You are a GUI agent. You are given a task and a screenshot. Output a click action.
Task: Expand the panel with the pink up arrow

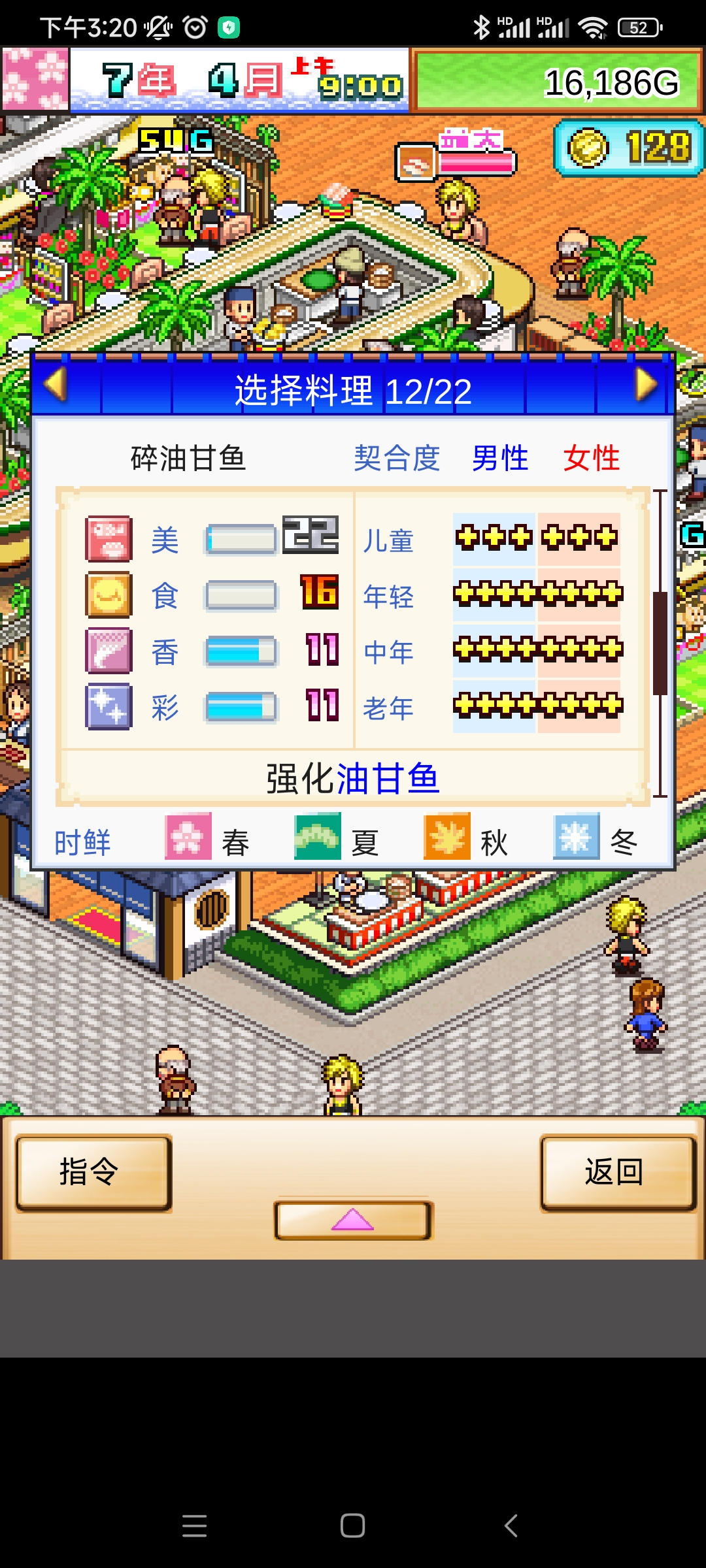[x=353, y=1220]
